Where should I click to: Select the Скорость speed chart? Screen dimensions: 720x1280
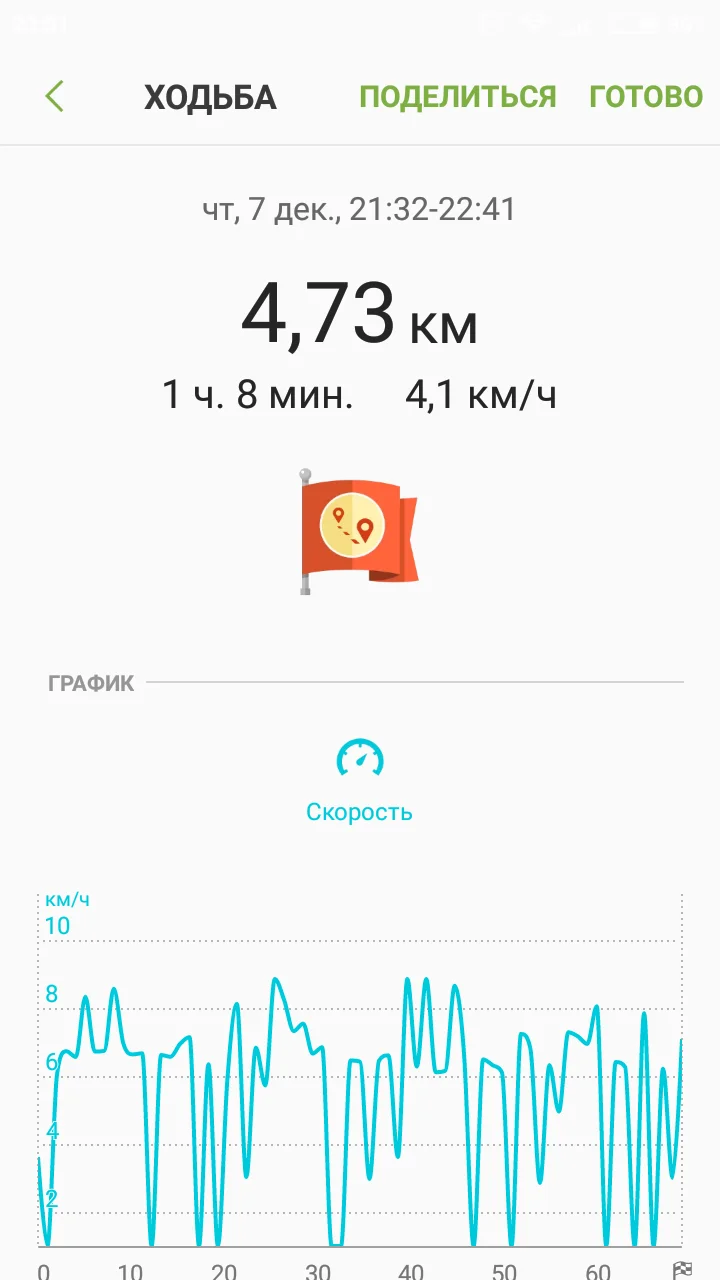pyautogui.click(x=359, y=780)
